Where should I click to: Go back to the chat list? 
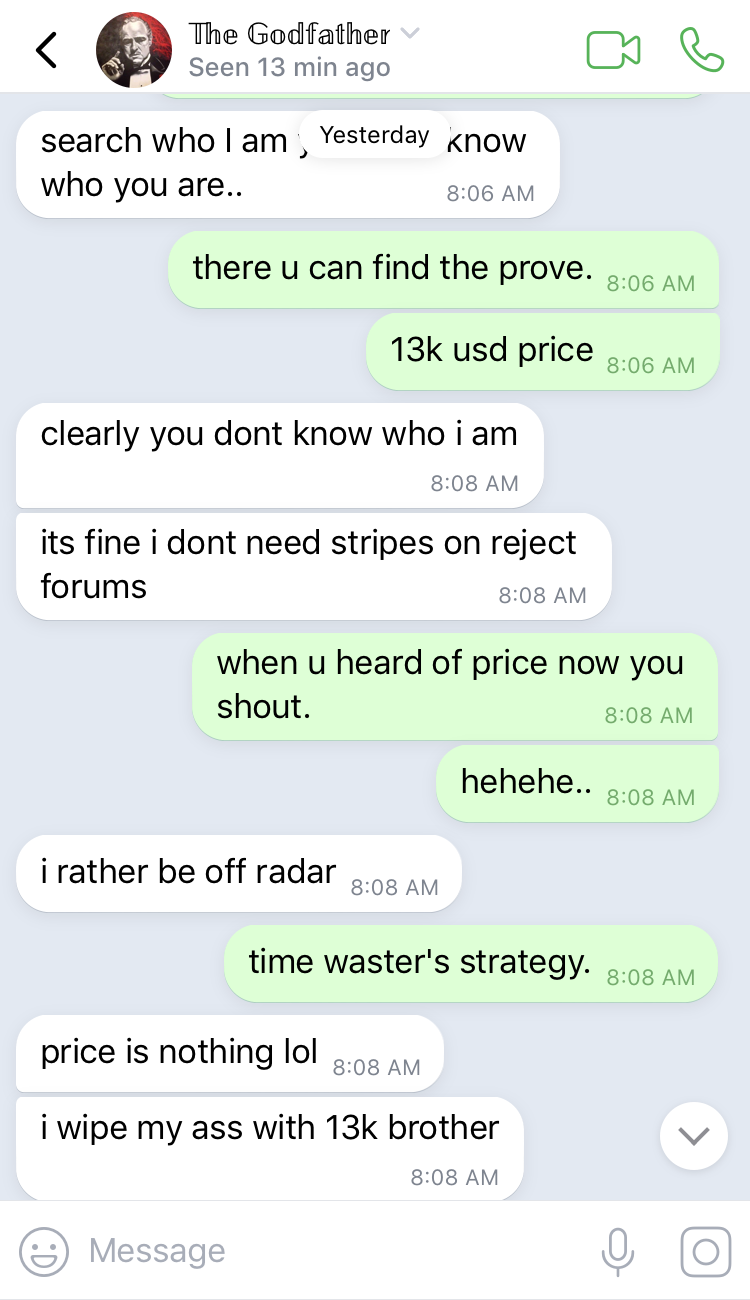click(46, 49)
